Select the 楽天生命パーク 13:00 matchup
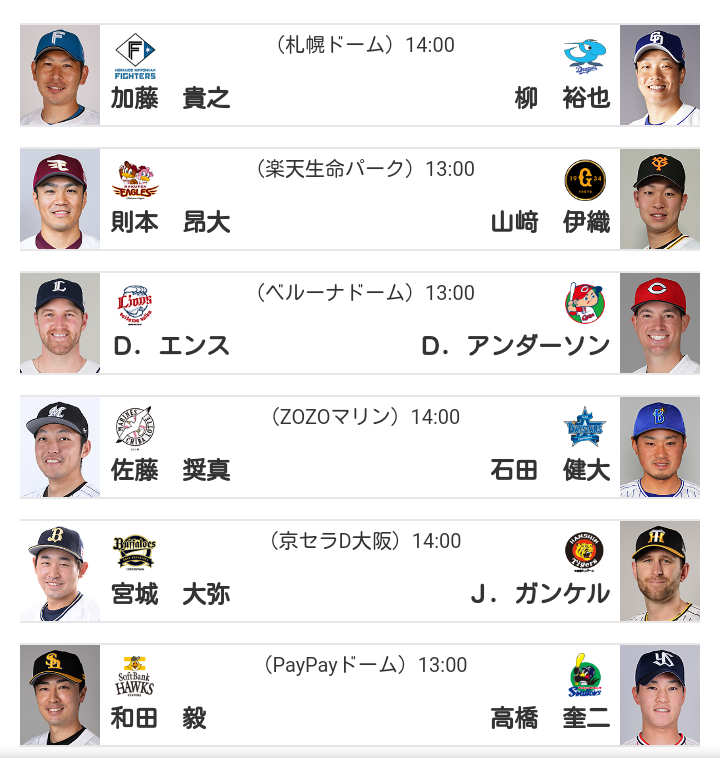Screen dimensions: 720x758 pos(360,199)
